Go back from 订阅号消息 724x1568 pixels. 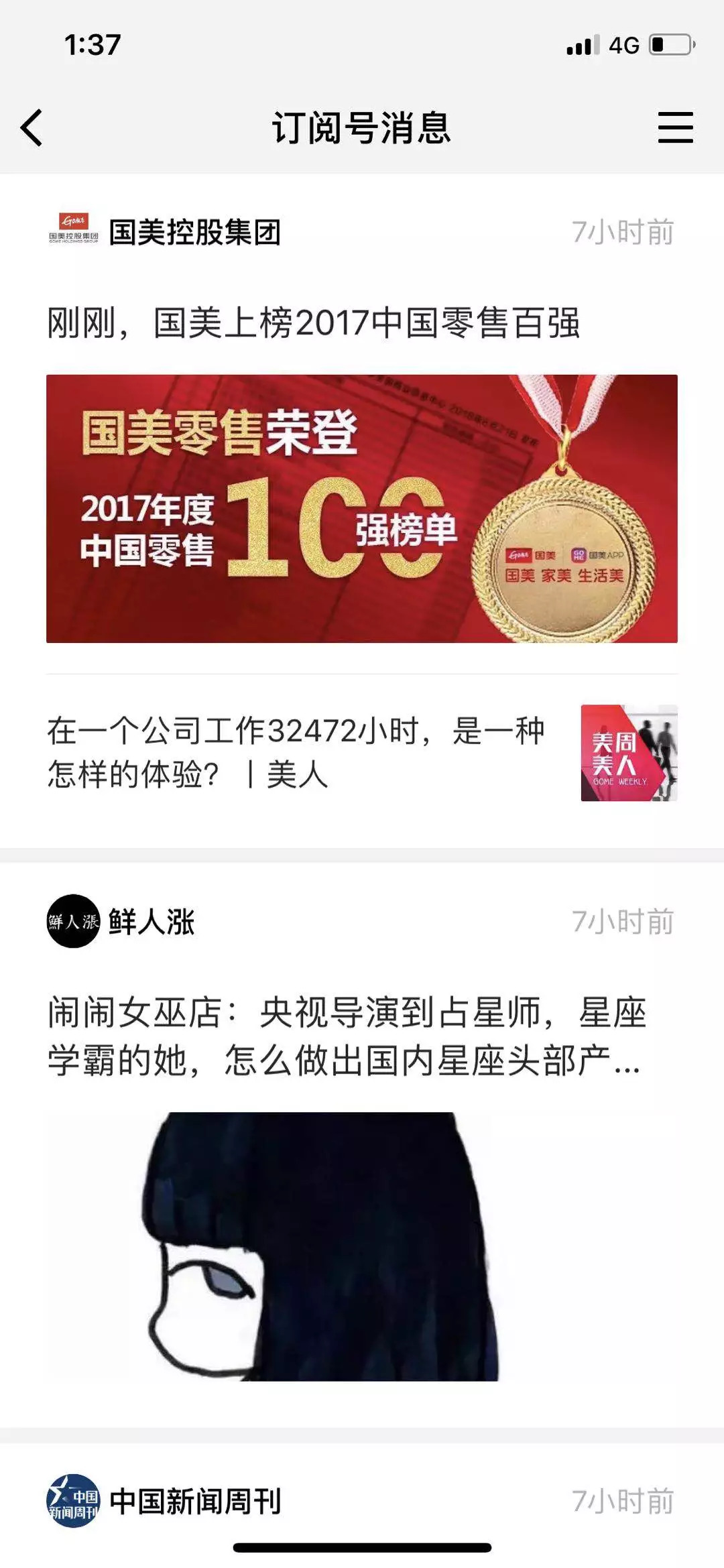(32, 127)
